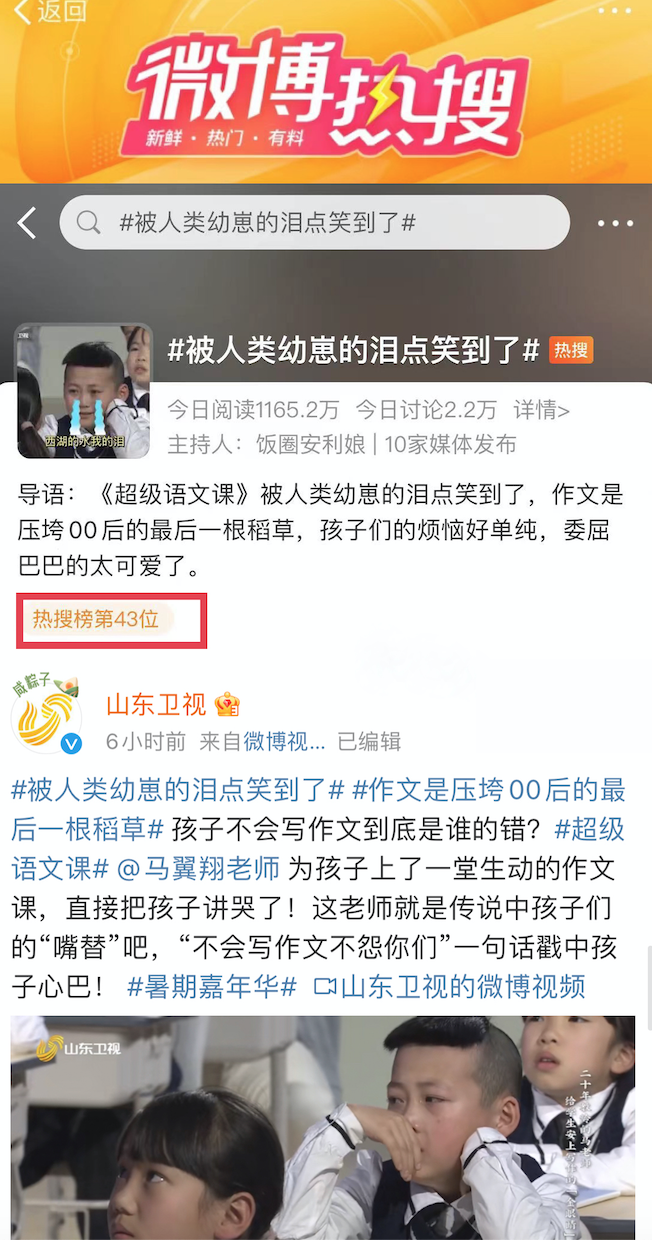Viewport: 652px width, 1240px height.
Task: Open the overflow menu next to the search box
Action: tap(615, 223)
